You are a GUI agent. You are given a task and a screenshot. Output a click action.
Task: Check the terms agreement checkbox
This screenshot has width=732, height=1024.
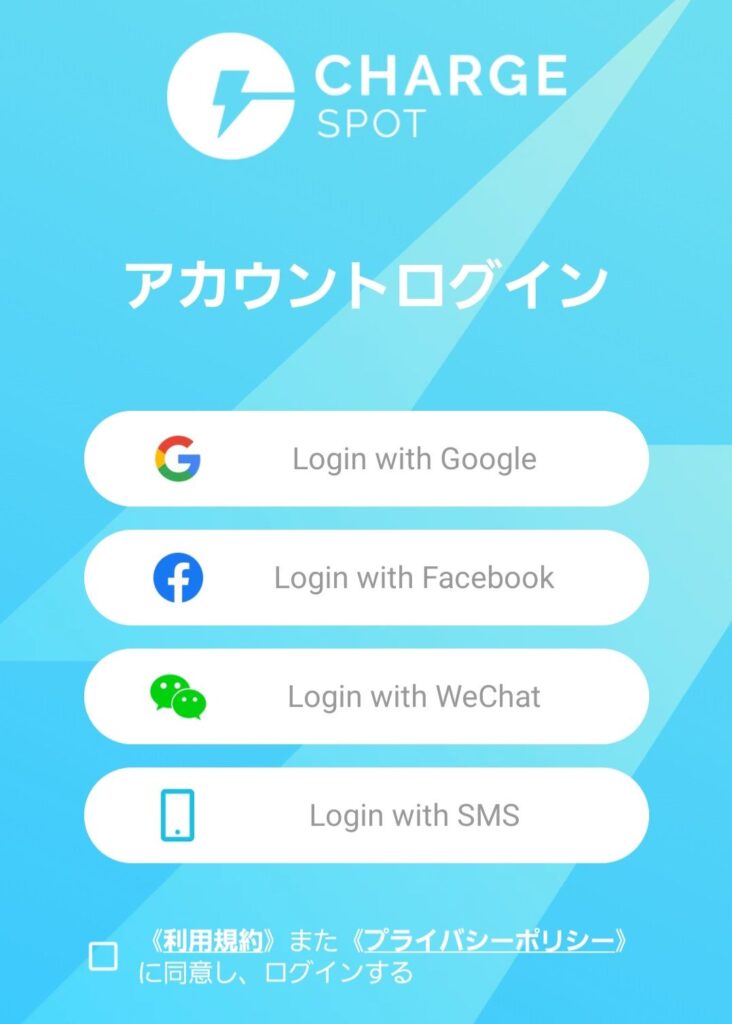103,957
